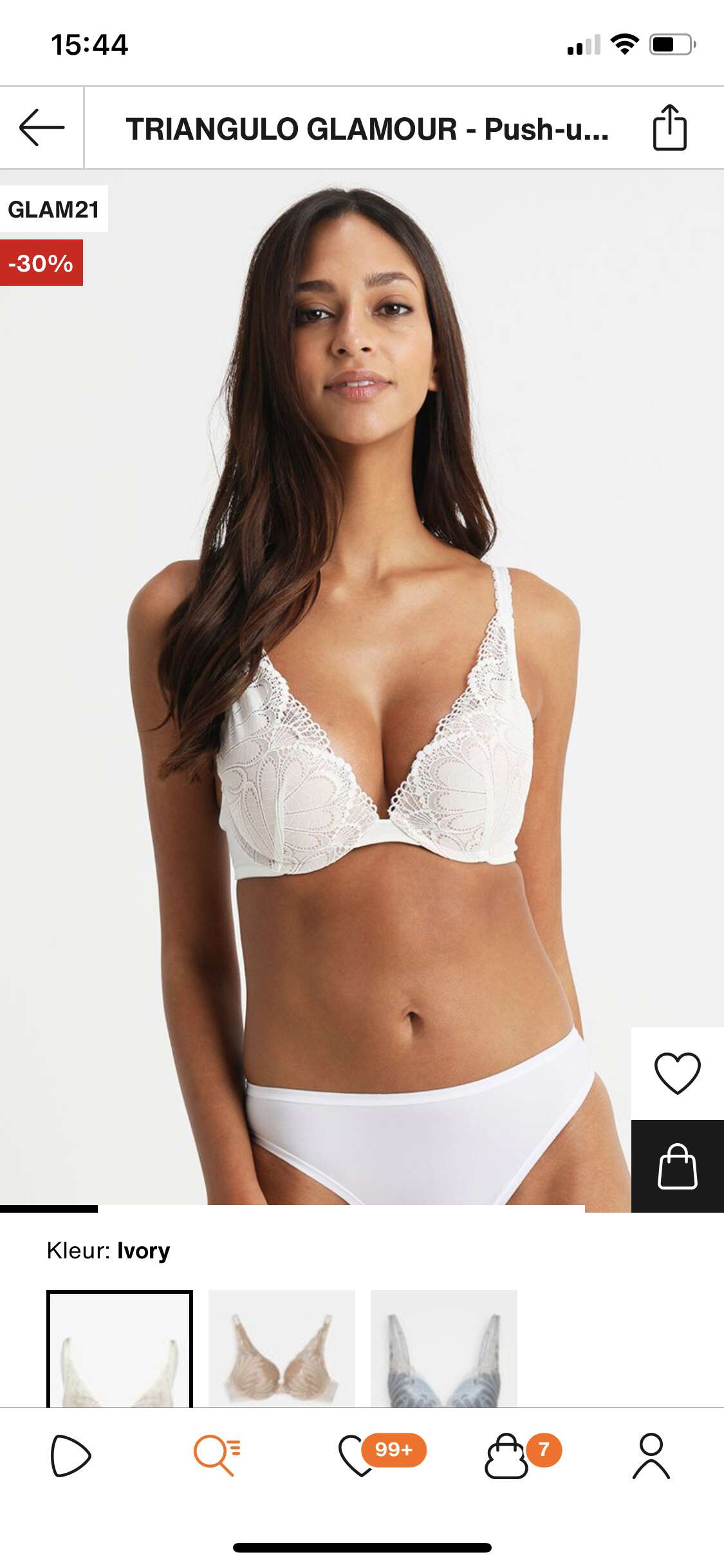Add item to shopping bag
Image resolution: width=724 pixels, height=1568 pixels.
click(678, 1166)
